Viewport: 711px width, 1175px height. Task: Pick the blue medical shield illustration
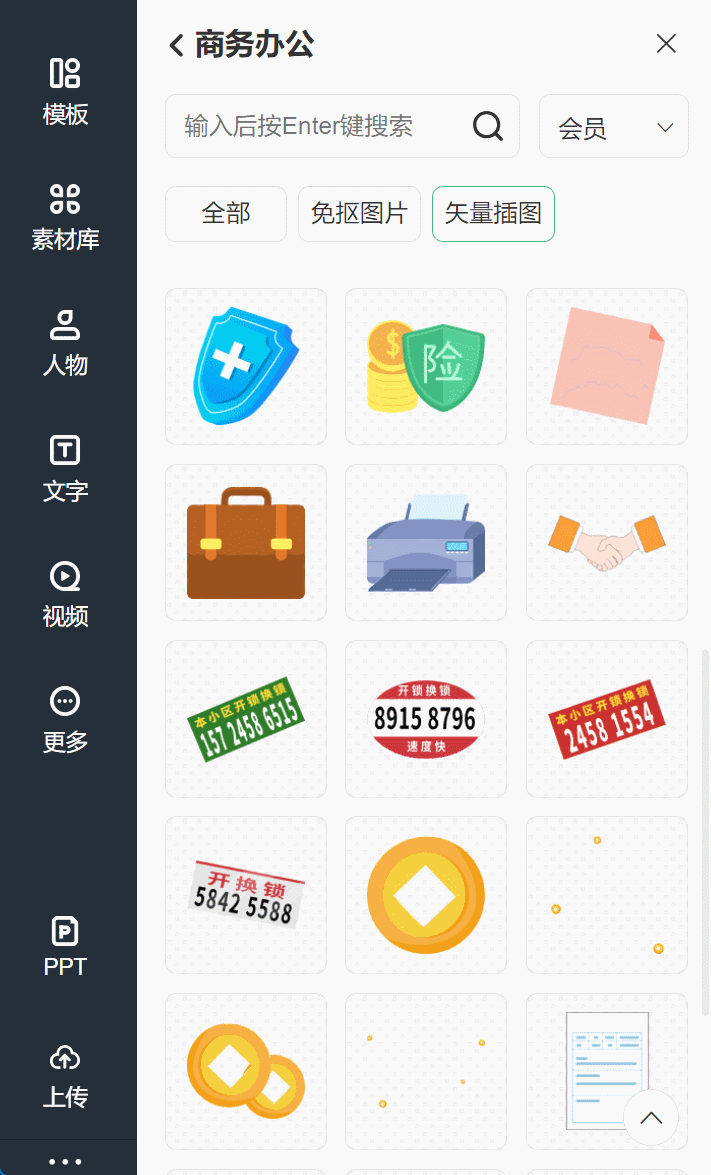pos(246,366)
